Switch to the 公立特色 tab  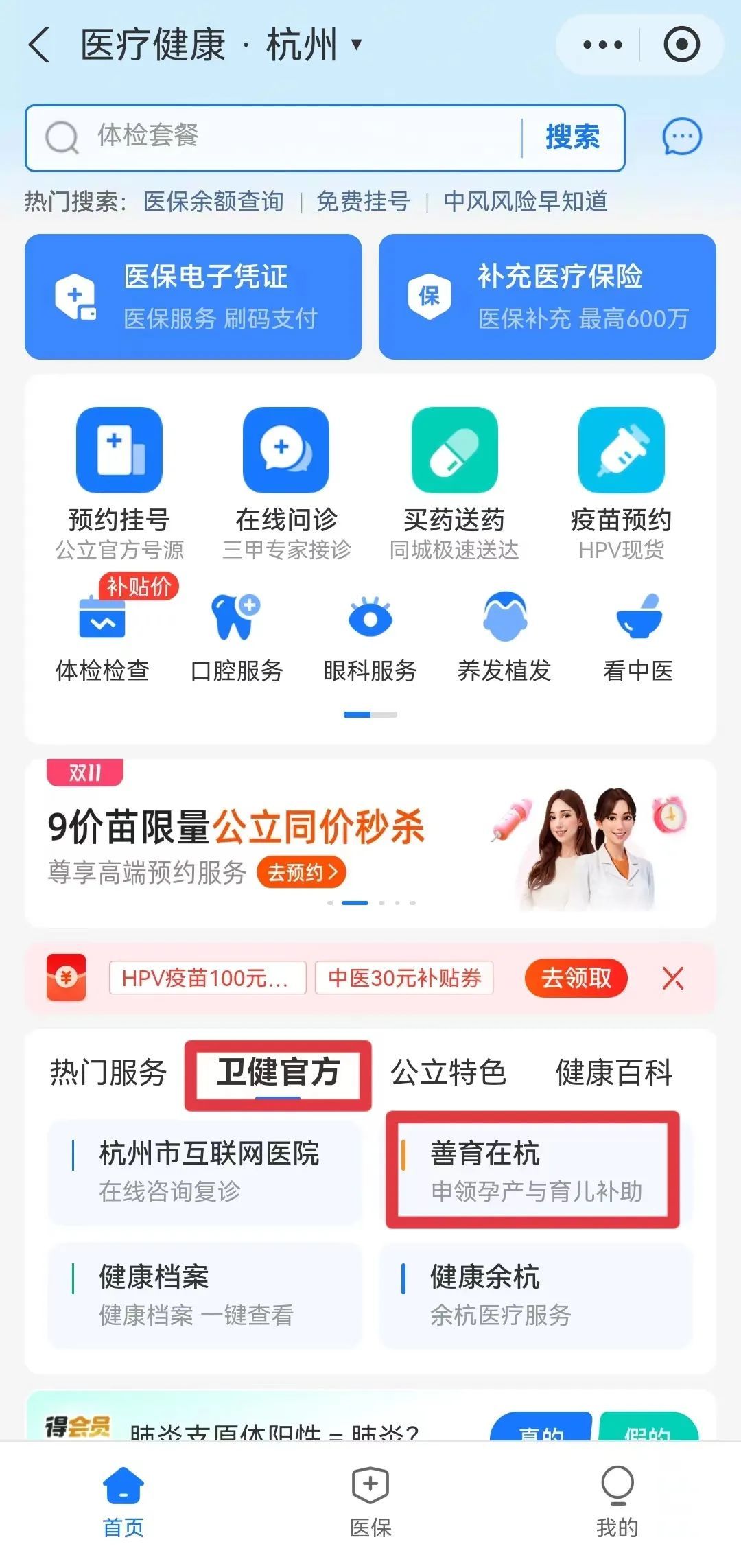tap(448, 1073)
